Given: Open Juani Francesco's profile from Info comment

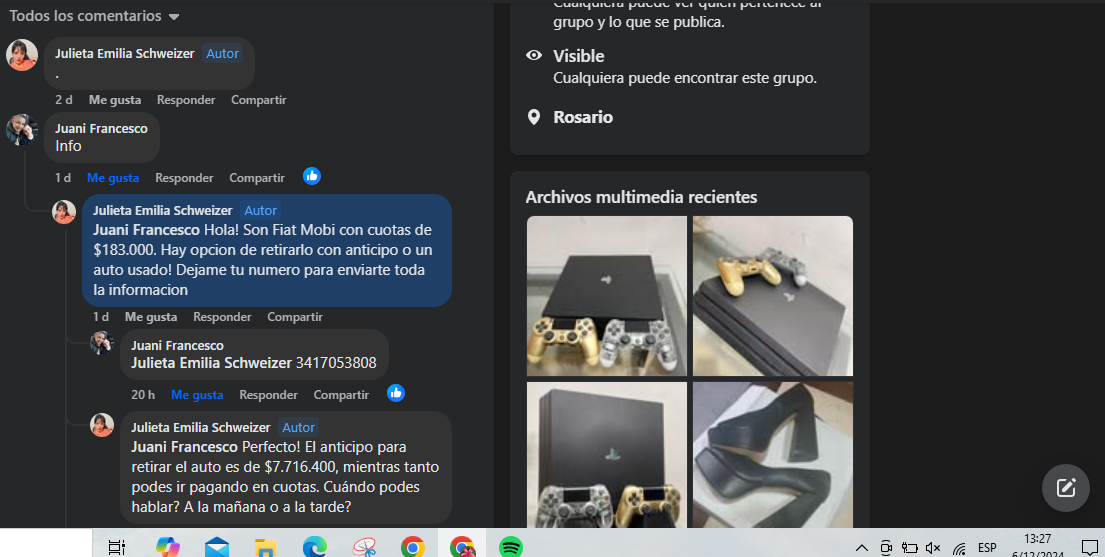Looking at the screenshot, I should click(101, 129).
